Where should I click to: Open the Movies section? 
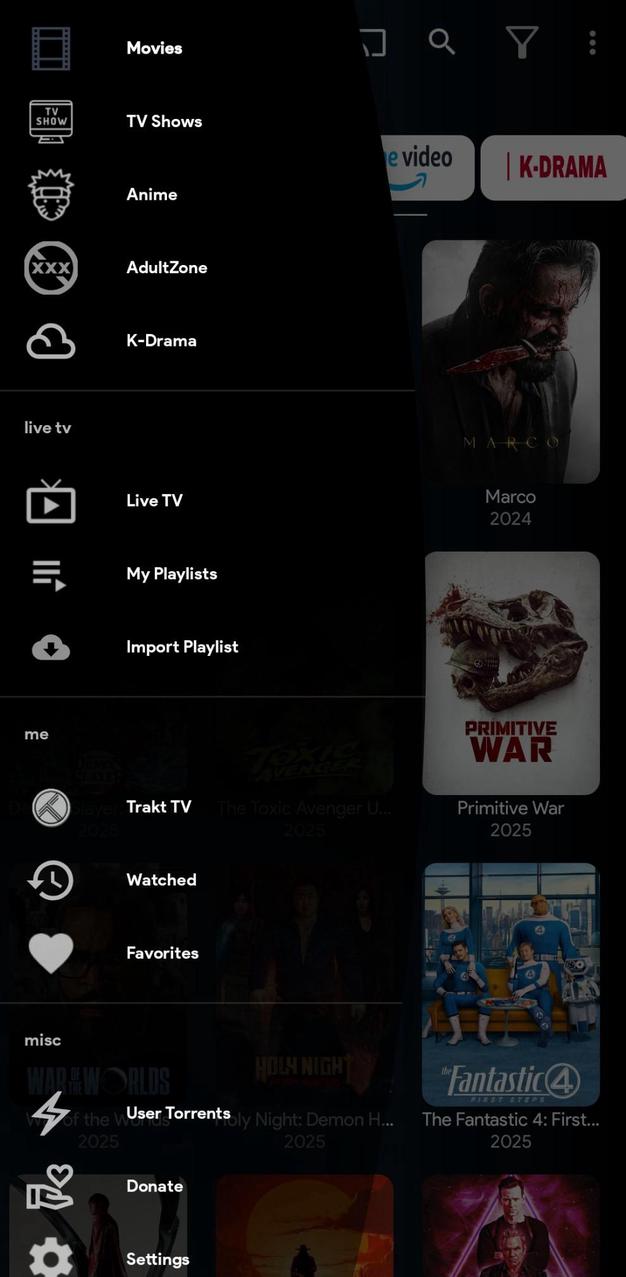154,48
